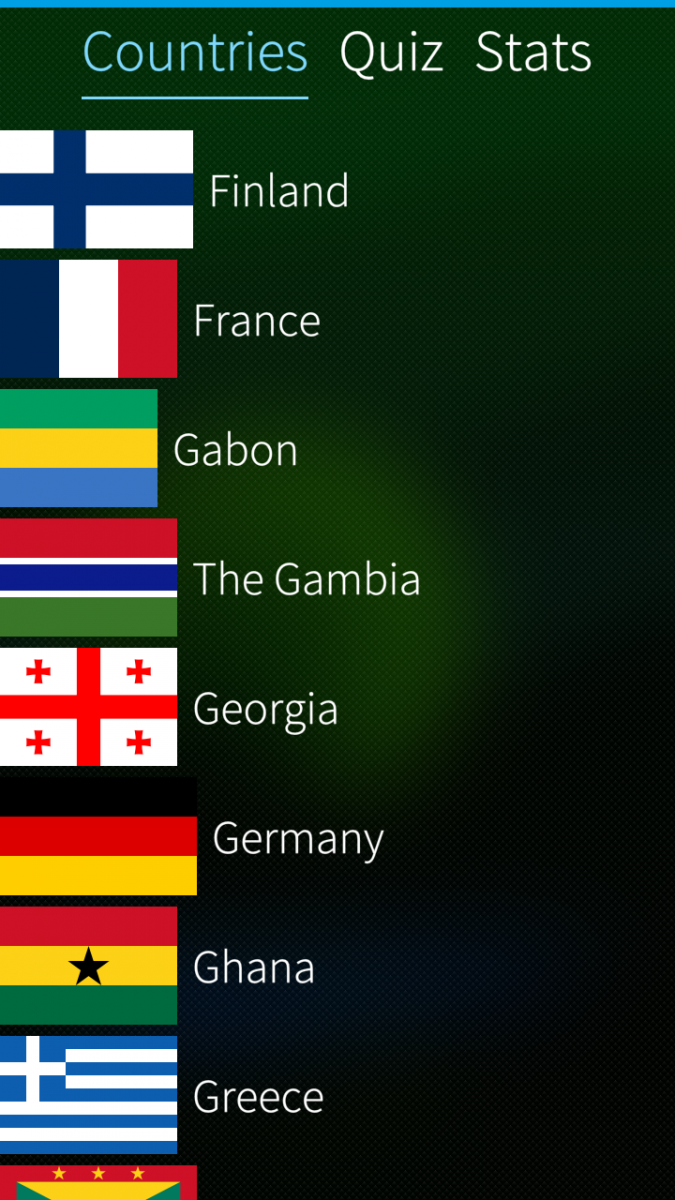This screenshot has width=675, height=1200.
Task: Tap the Georgia row
Action: (x=265, y=709)
